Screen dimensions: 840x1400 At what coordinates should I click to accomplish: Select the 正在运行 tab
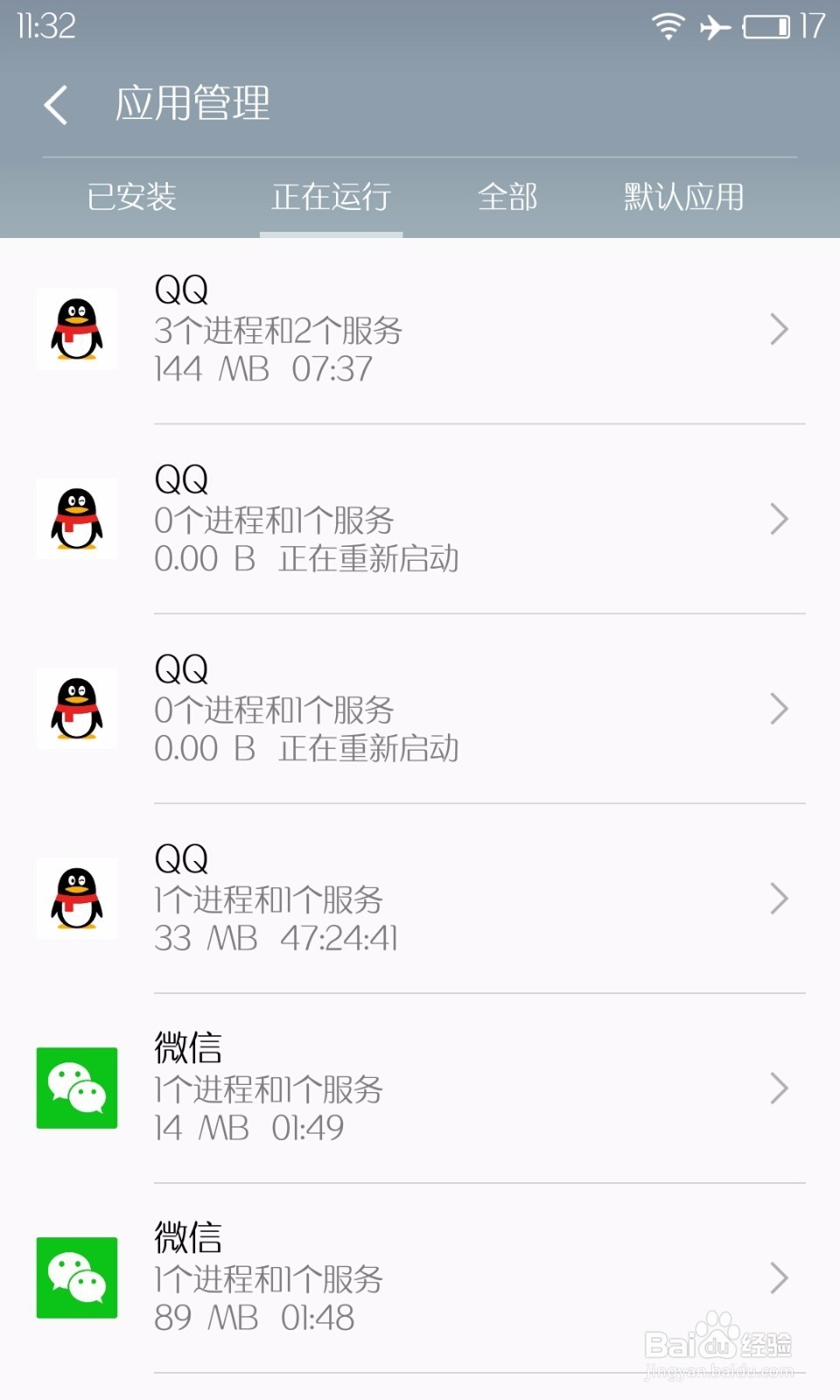tap(331, 197)
